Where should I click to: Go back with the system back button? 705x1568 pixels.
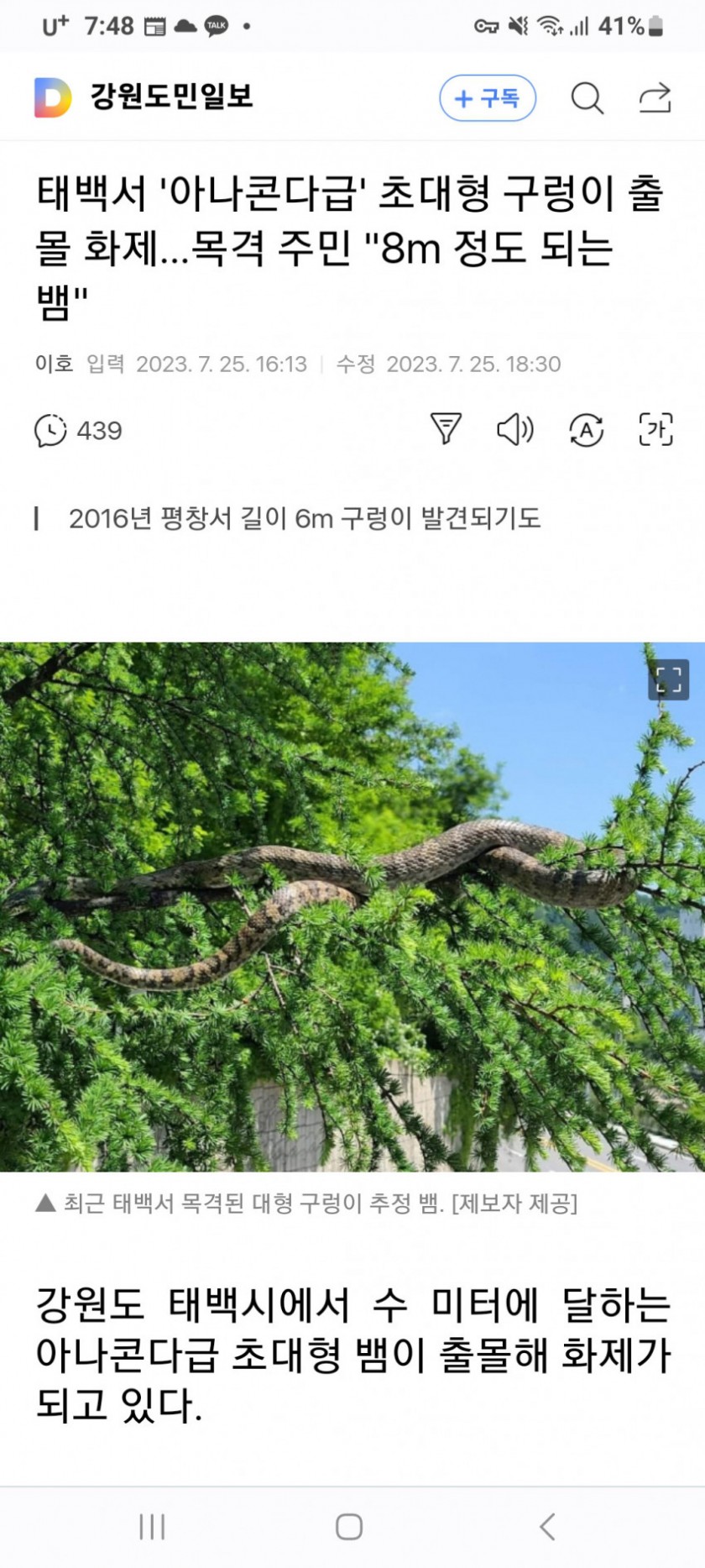point(547,1526)
